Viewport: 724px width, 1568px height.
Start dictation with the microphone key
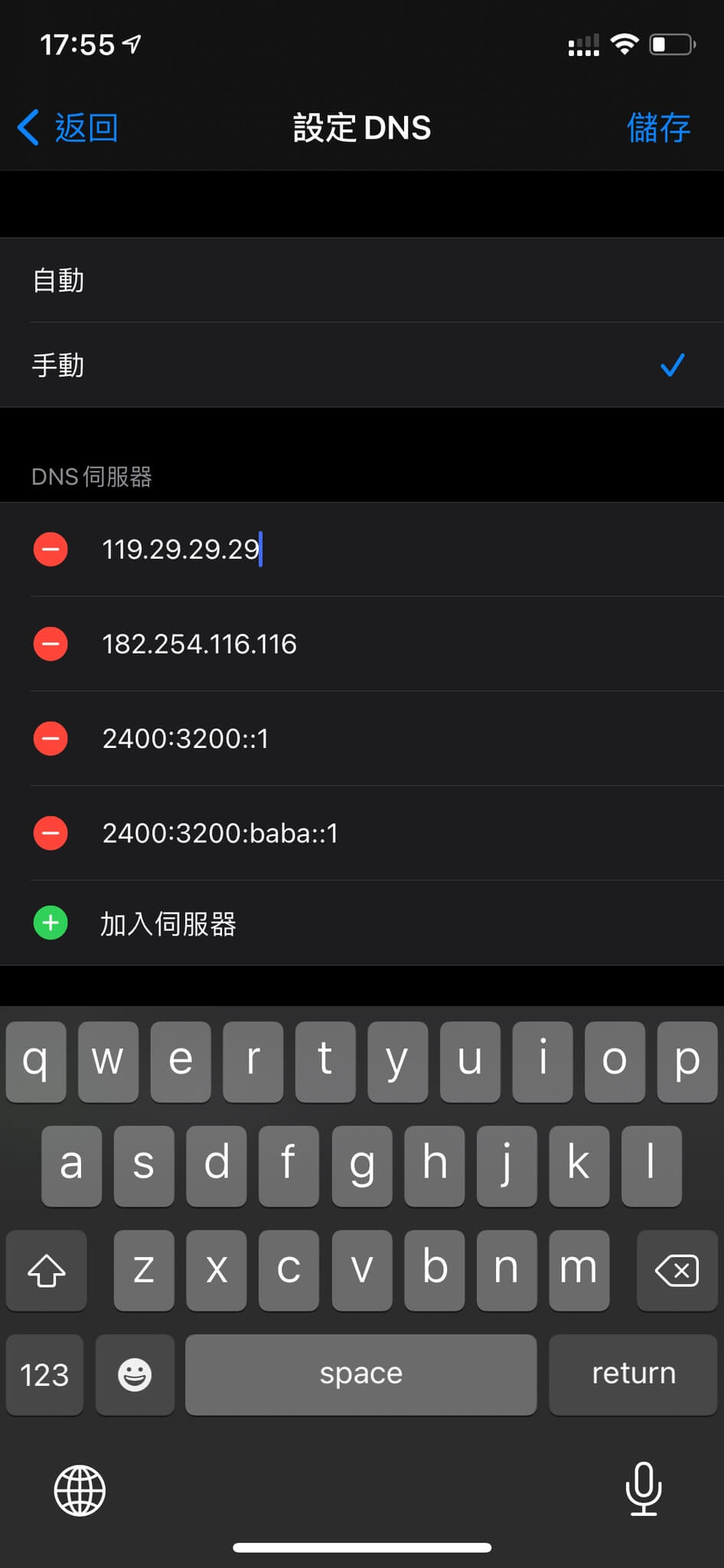(x=644, y=1488)
